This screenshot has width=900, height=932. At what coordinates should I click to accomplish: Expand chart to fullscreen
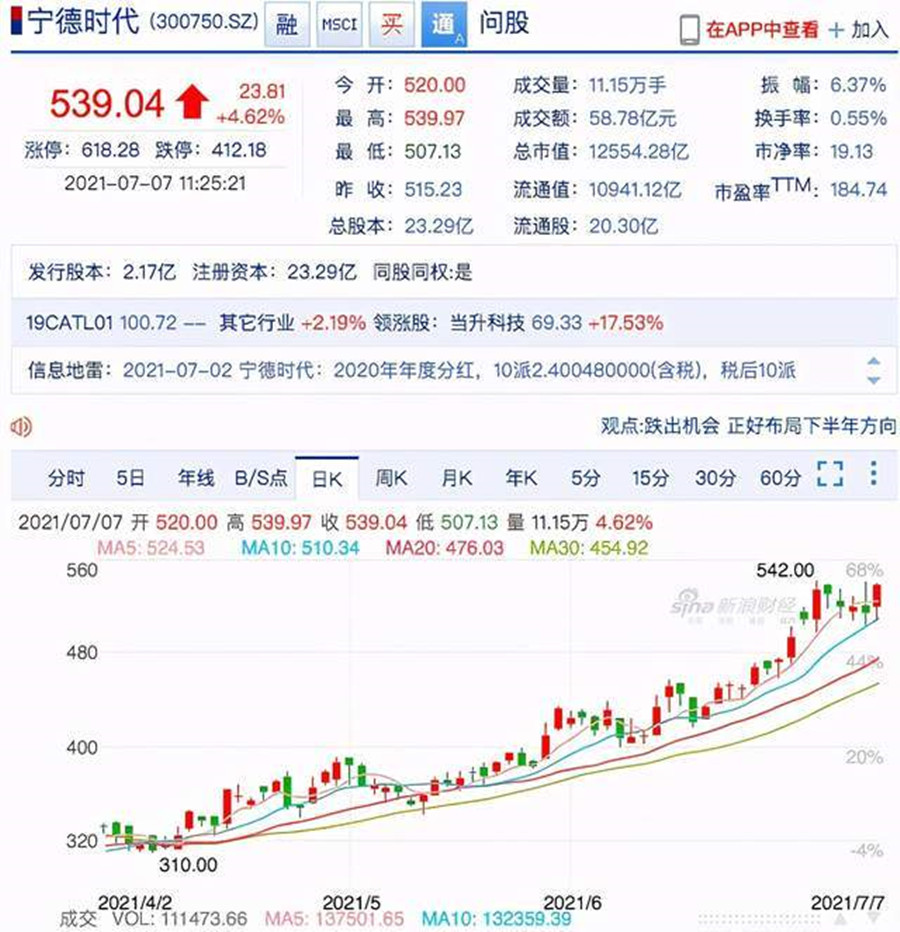tap(830, 474)
